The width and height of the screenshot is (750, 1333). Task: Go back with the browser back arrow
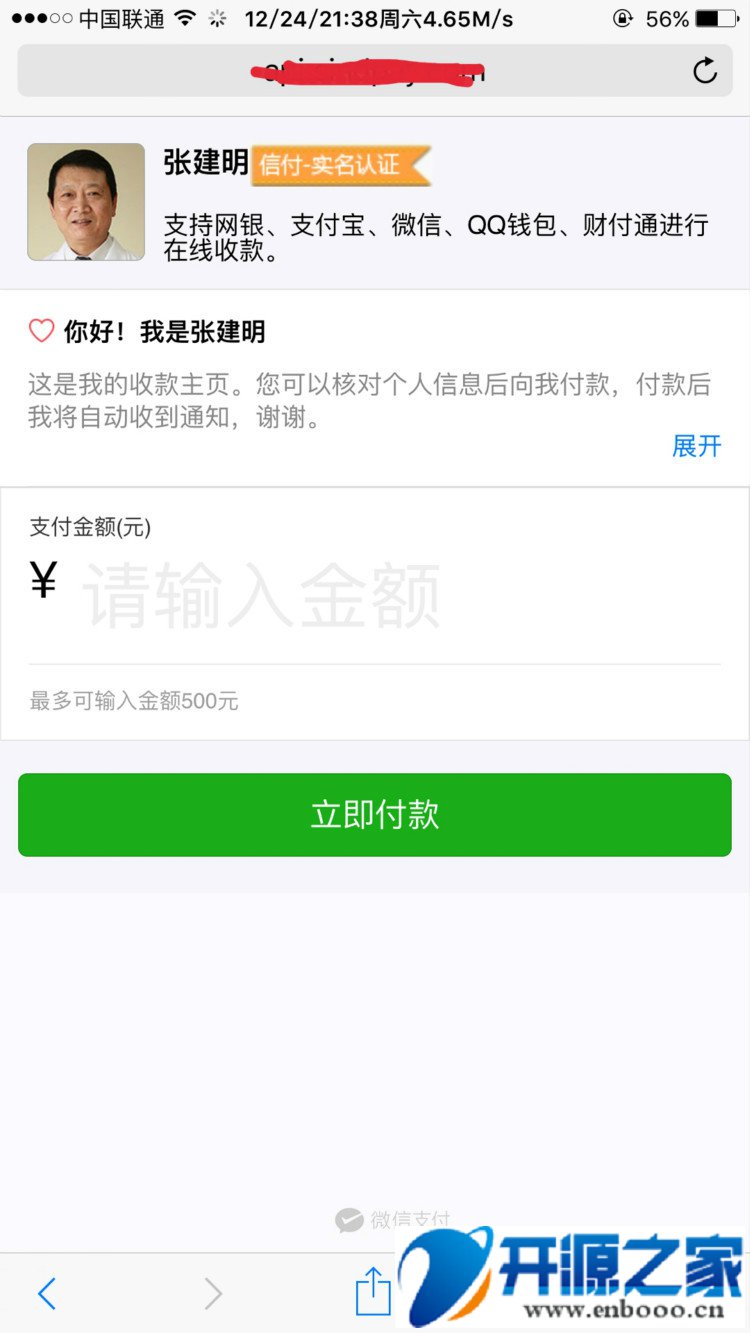46,1293
